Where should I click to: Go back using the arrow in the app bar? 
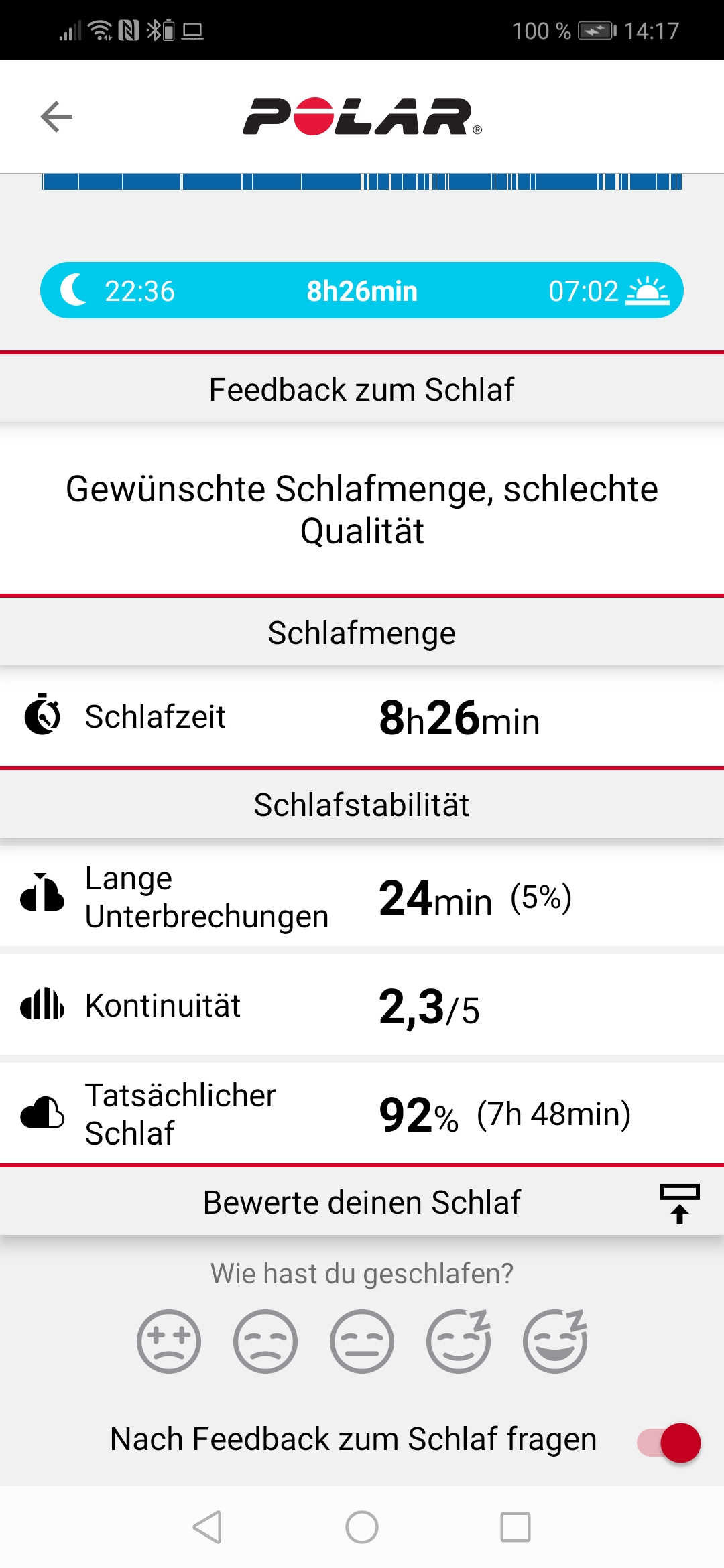(56, 117)
